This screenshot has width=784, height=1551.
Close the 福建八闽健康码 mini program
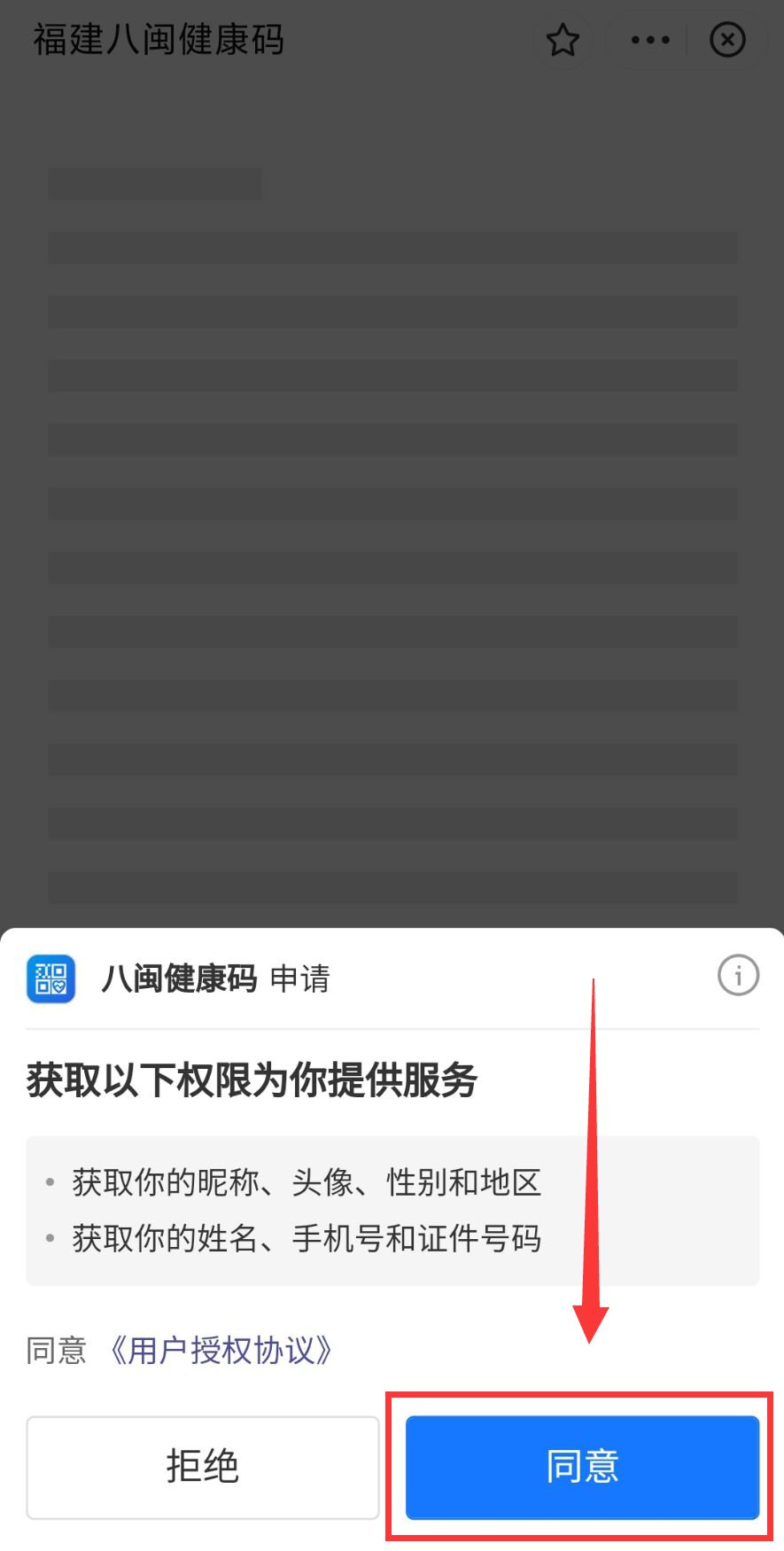727,40
